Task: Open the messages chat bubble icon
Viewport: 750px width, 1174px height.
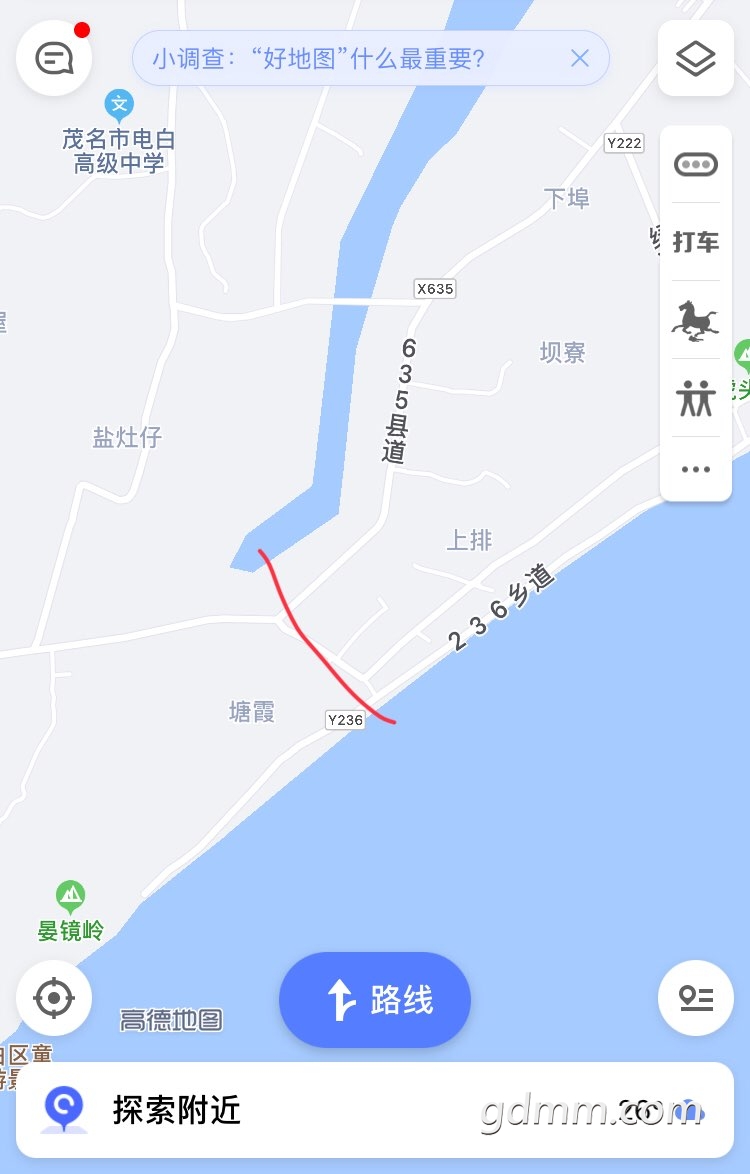Action: 54,58
